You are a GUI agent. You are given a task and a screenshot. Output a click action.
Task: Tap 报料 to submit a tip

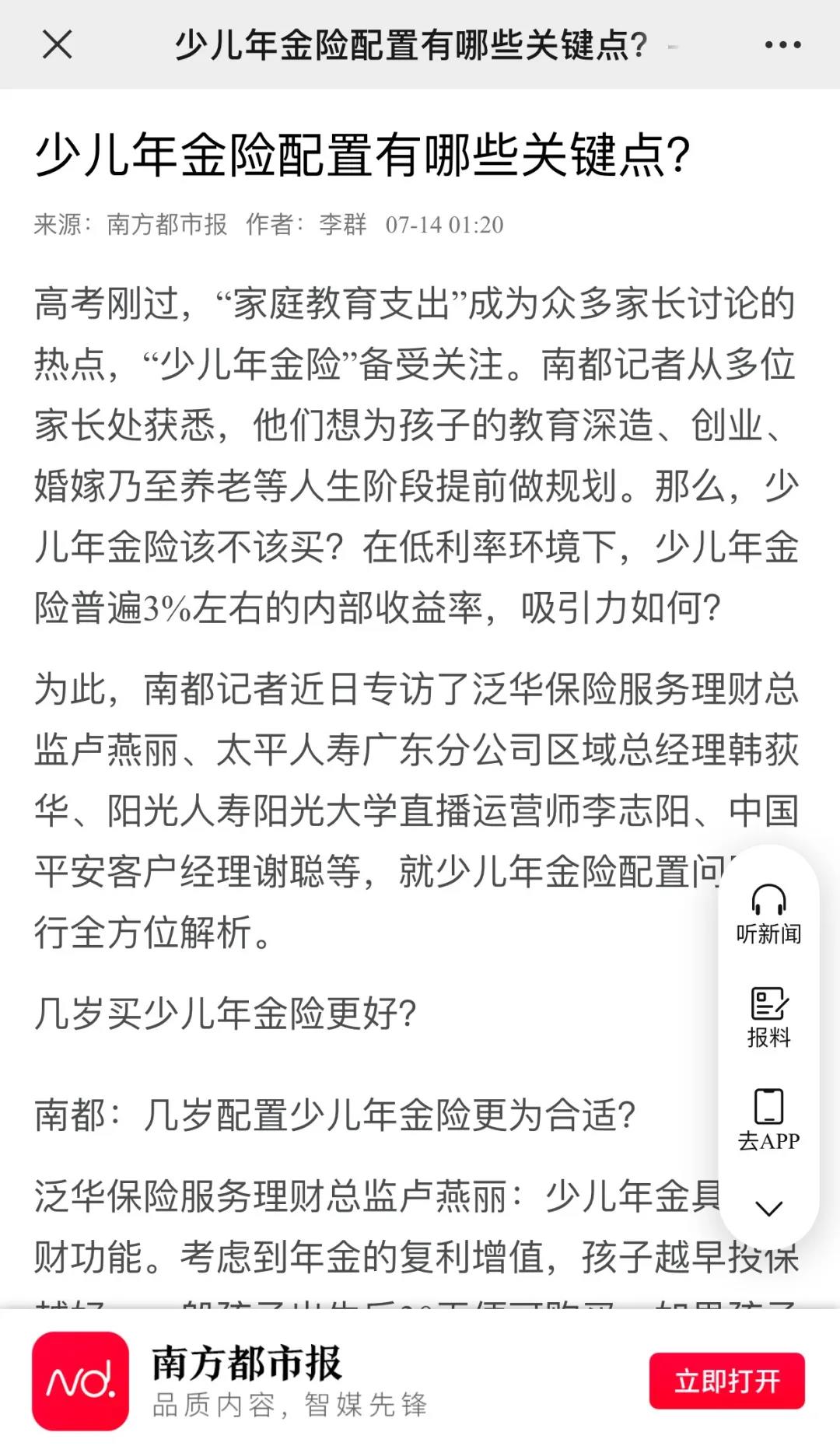(768, 1017)
